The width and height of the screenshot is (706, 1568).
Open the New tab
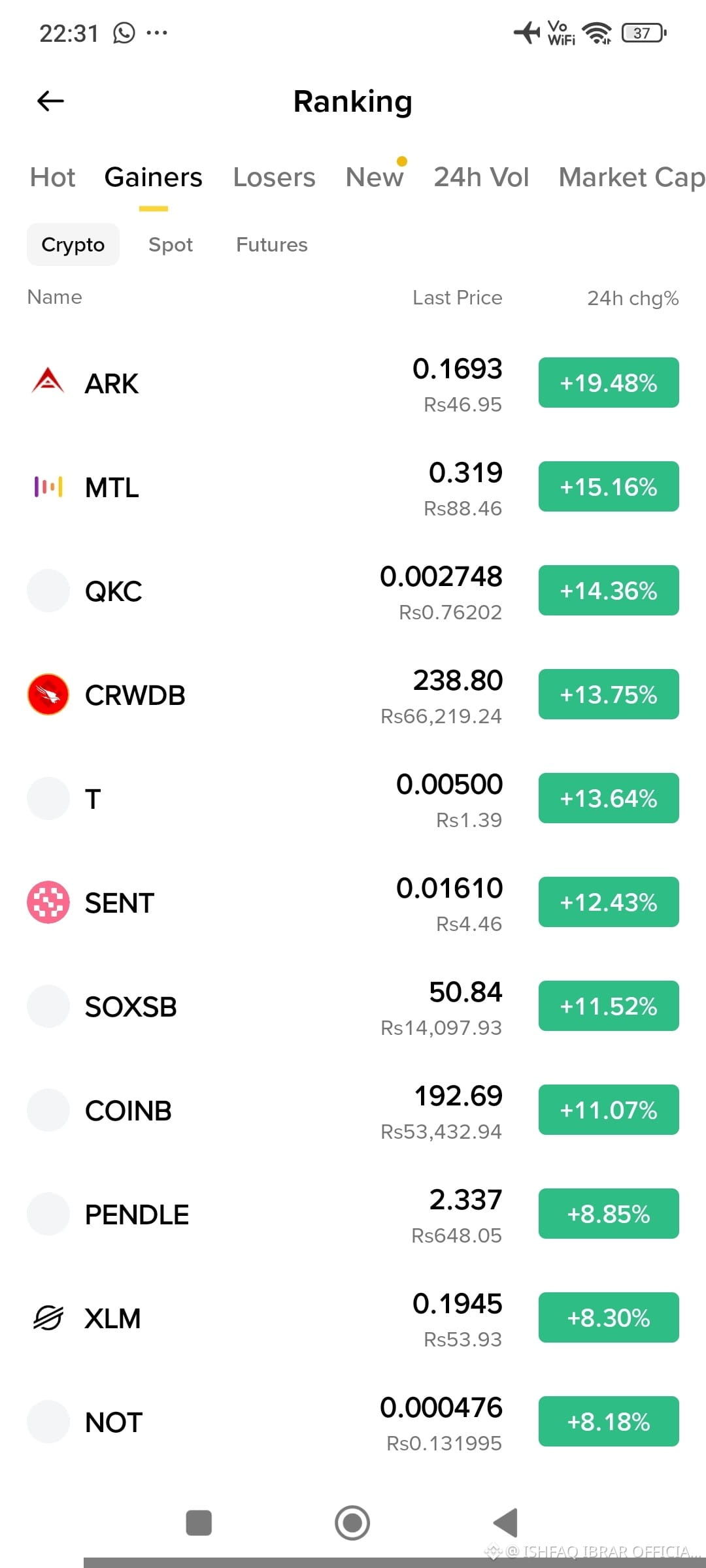pos(375,177)
